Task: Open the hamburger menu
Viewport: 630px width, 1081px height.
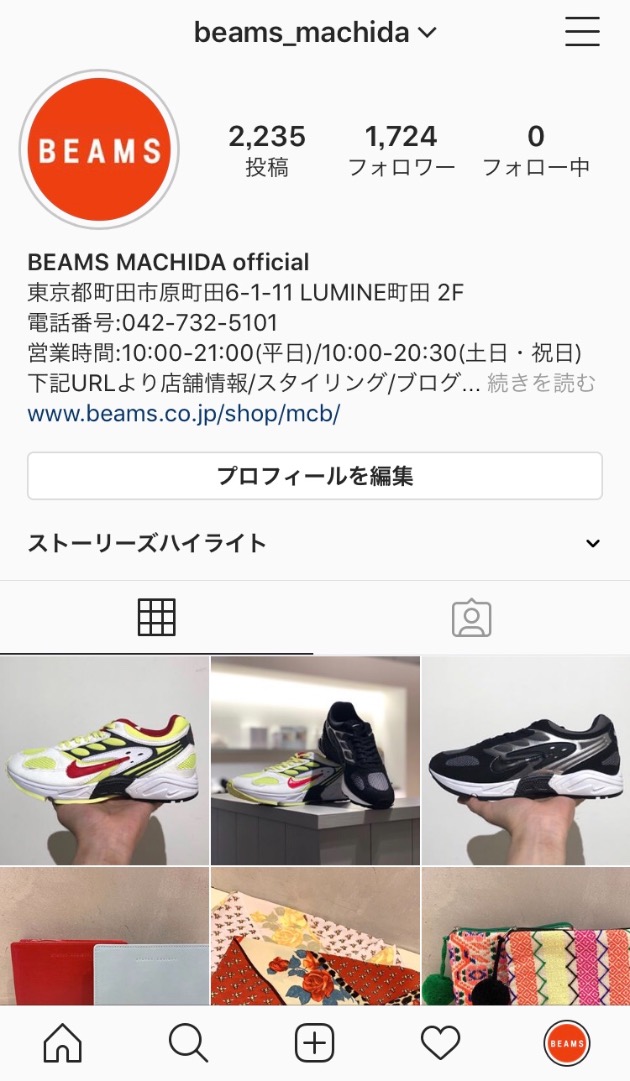Action: 582,32
